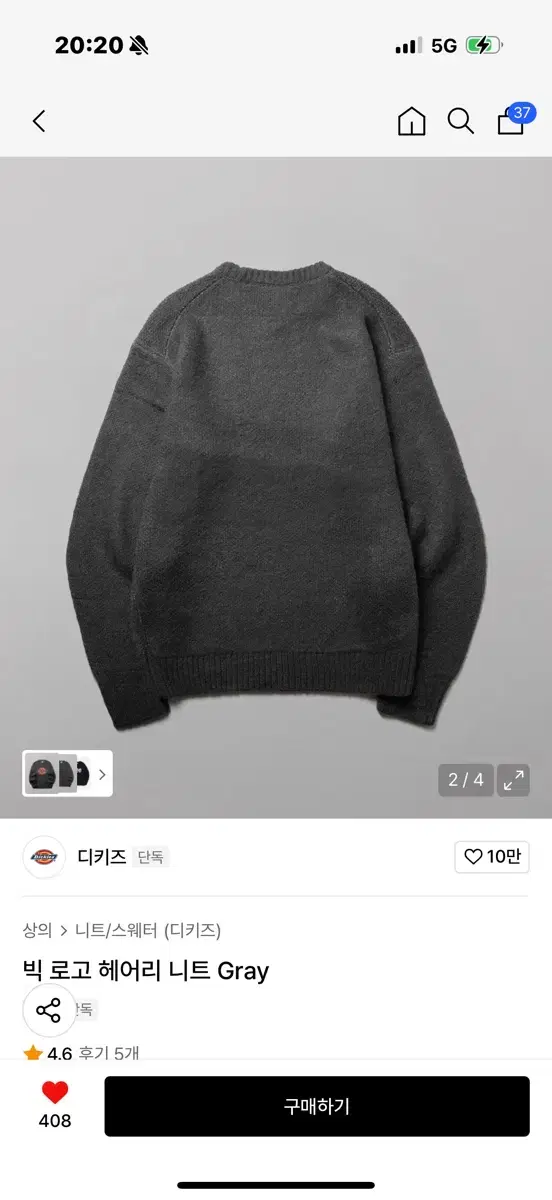
Task: Share this product
Action: 48,1010
